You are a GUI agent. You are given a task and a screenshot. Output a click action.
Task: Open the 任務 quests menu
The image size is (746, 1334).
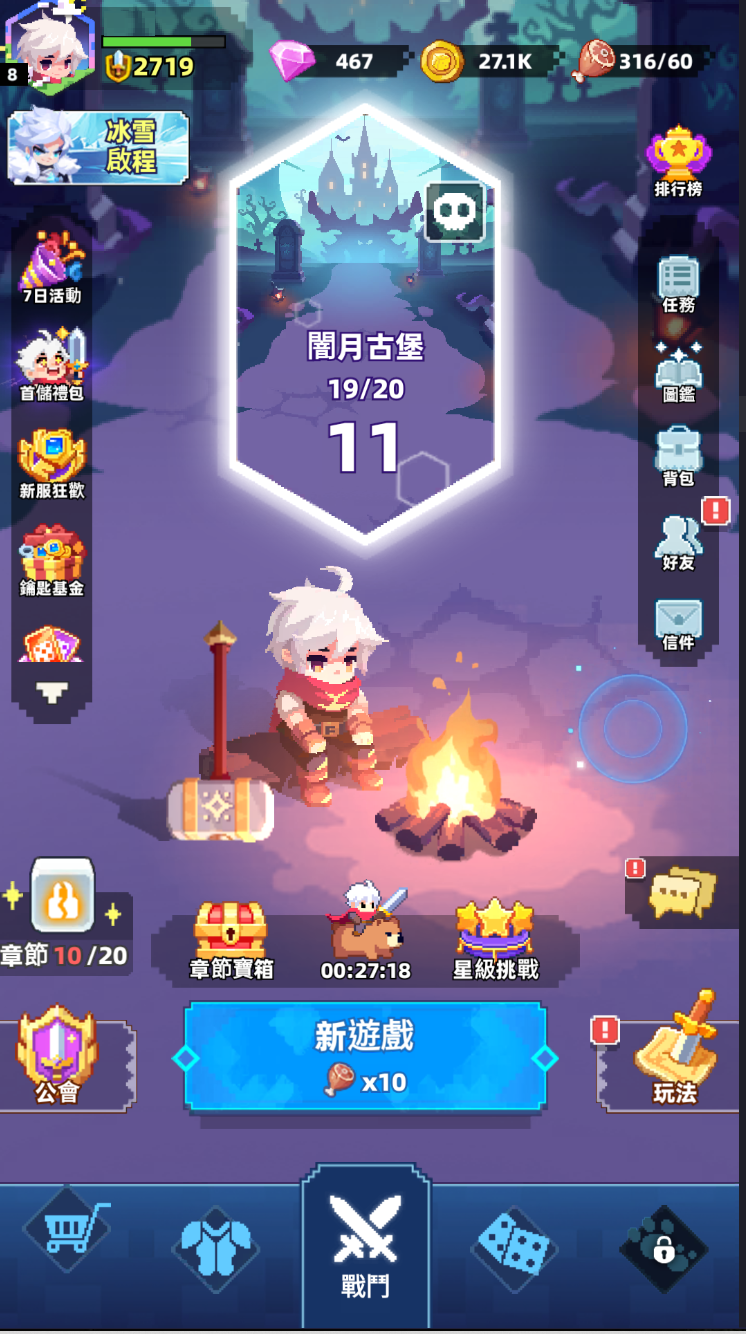(678, 284)
